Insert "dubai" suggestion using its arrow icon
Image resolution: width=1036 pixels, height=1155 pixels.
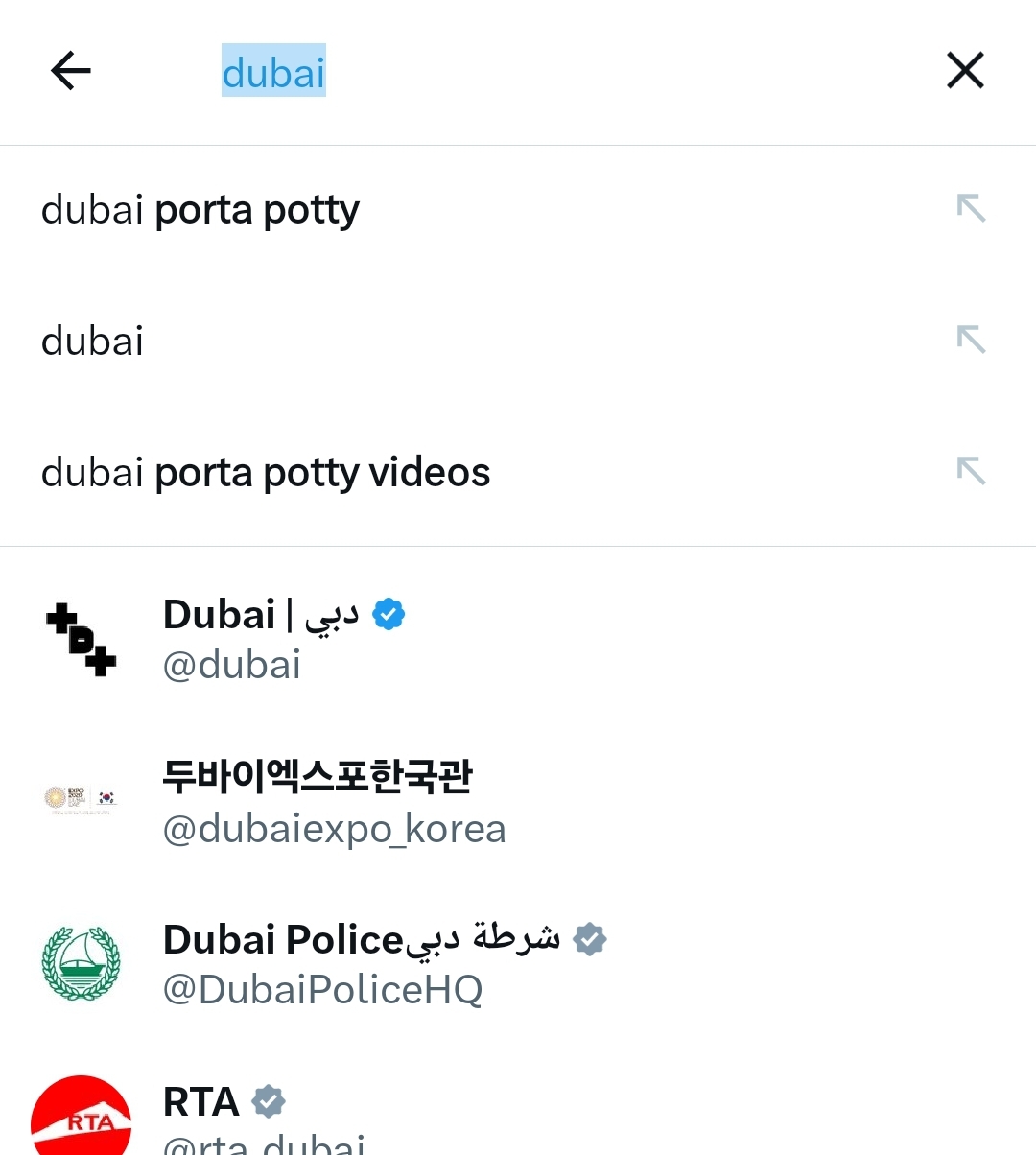[971, 340]
